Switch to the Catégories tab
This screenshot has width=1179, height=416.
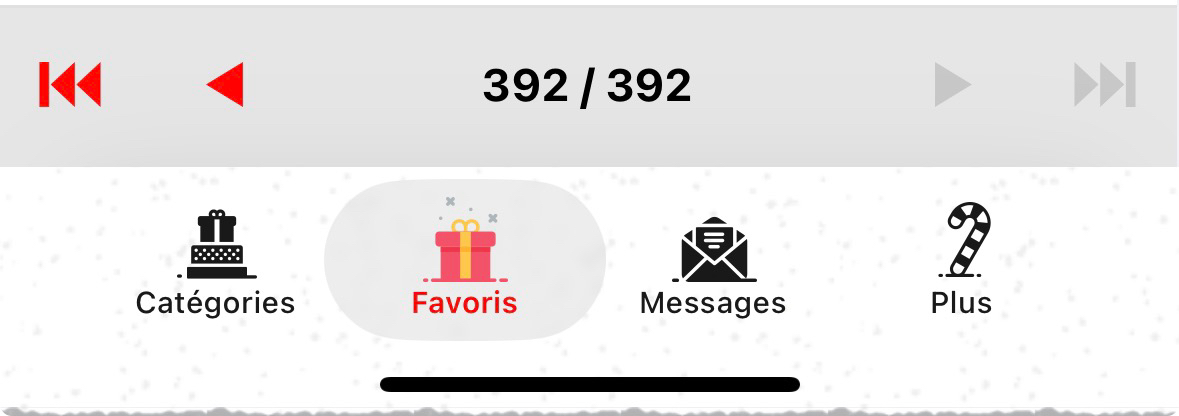click(216, 262)
